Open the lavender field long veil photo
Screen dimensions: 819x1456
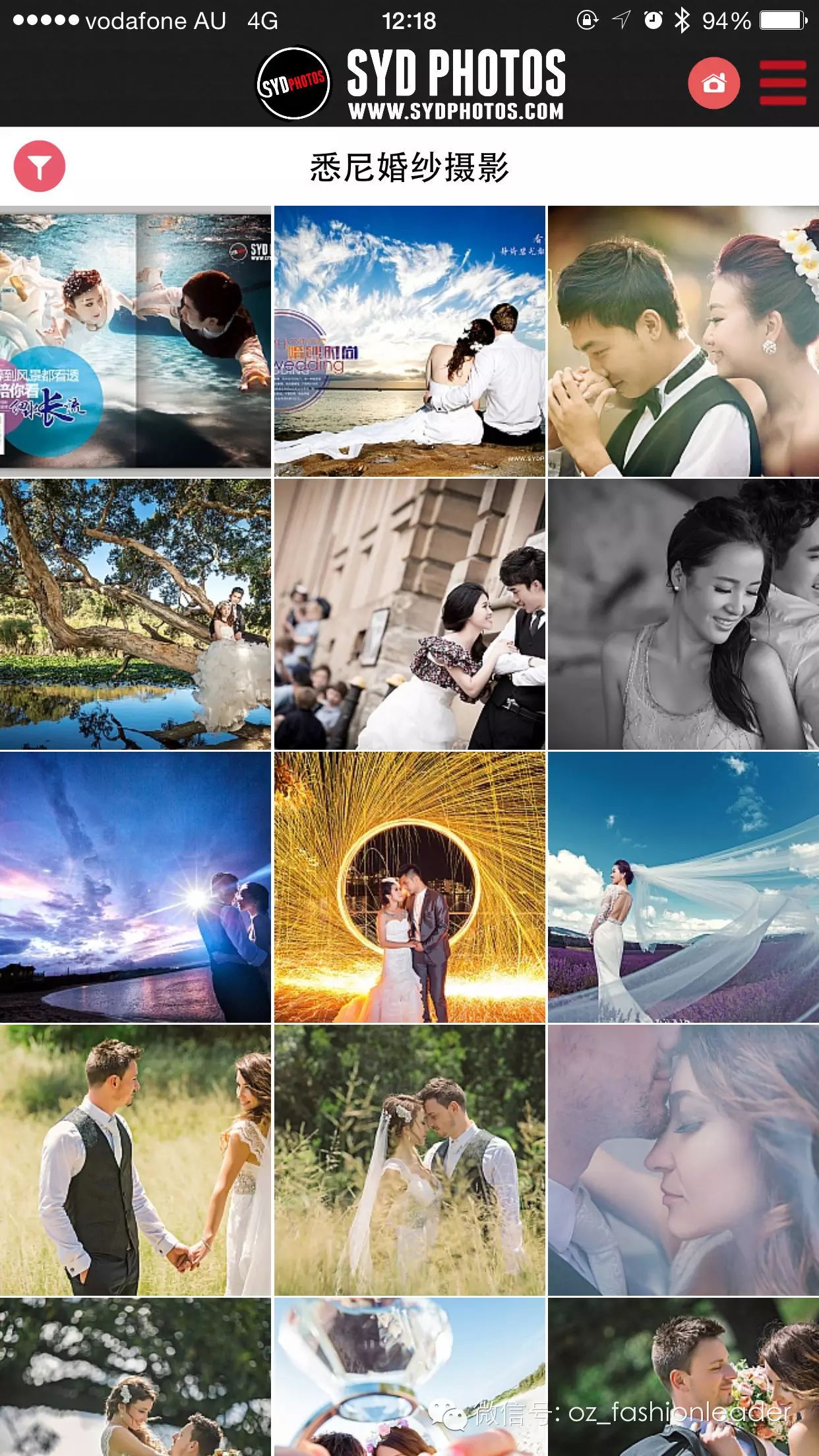(683, 888)
